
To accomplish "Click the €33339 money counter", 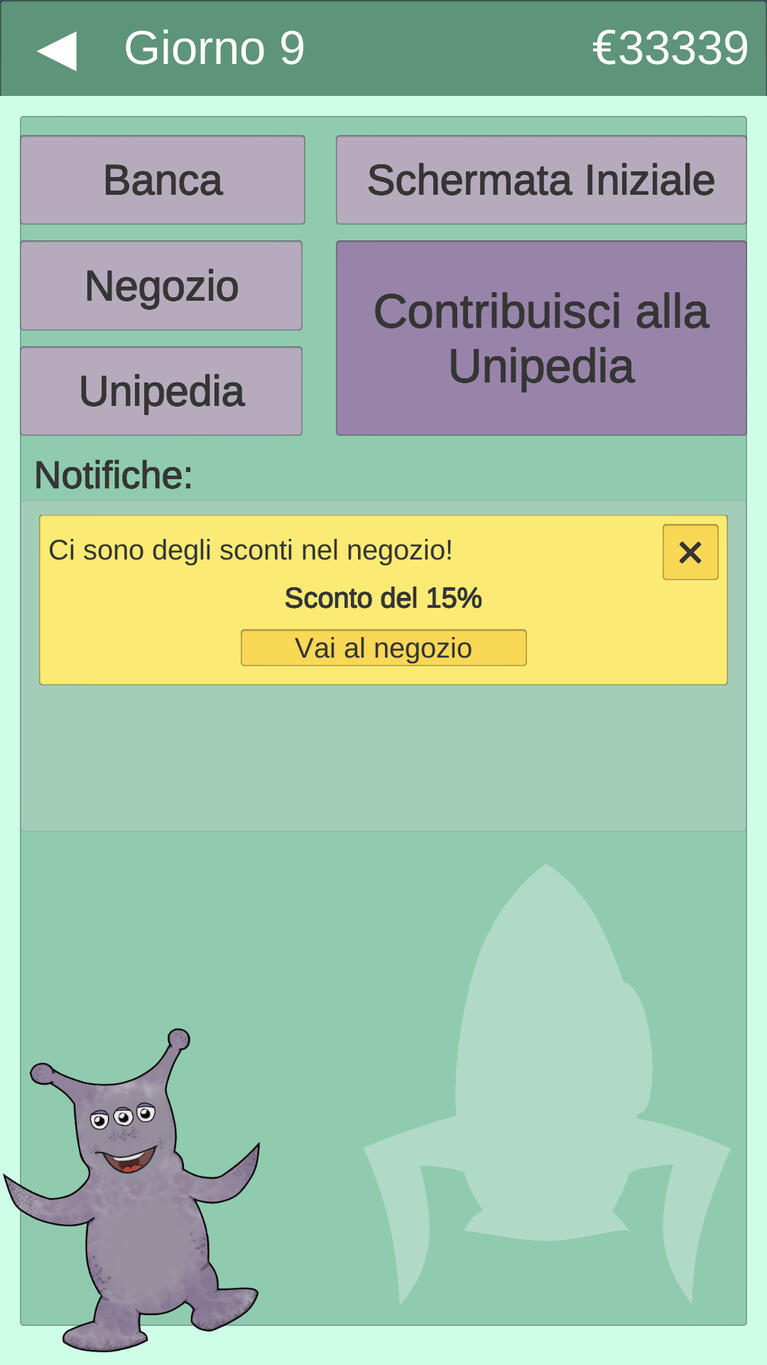I will pos(671,47).
